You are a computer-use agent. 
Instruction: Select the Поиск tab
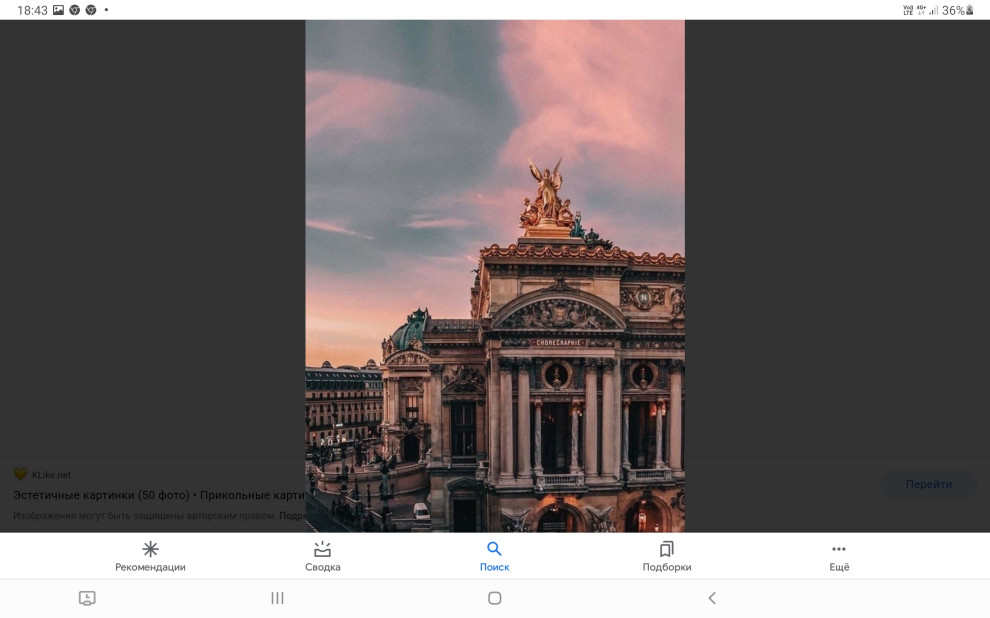click(x=494, y=556)
